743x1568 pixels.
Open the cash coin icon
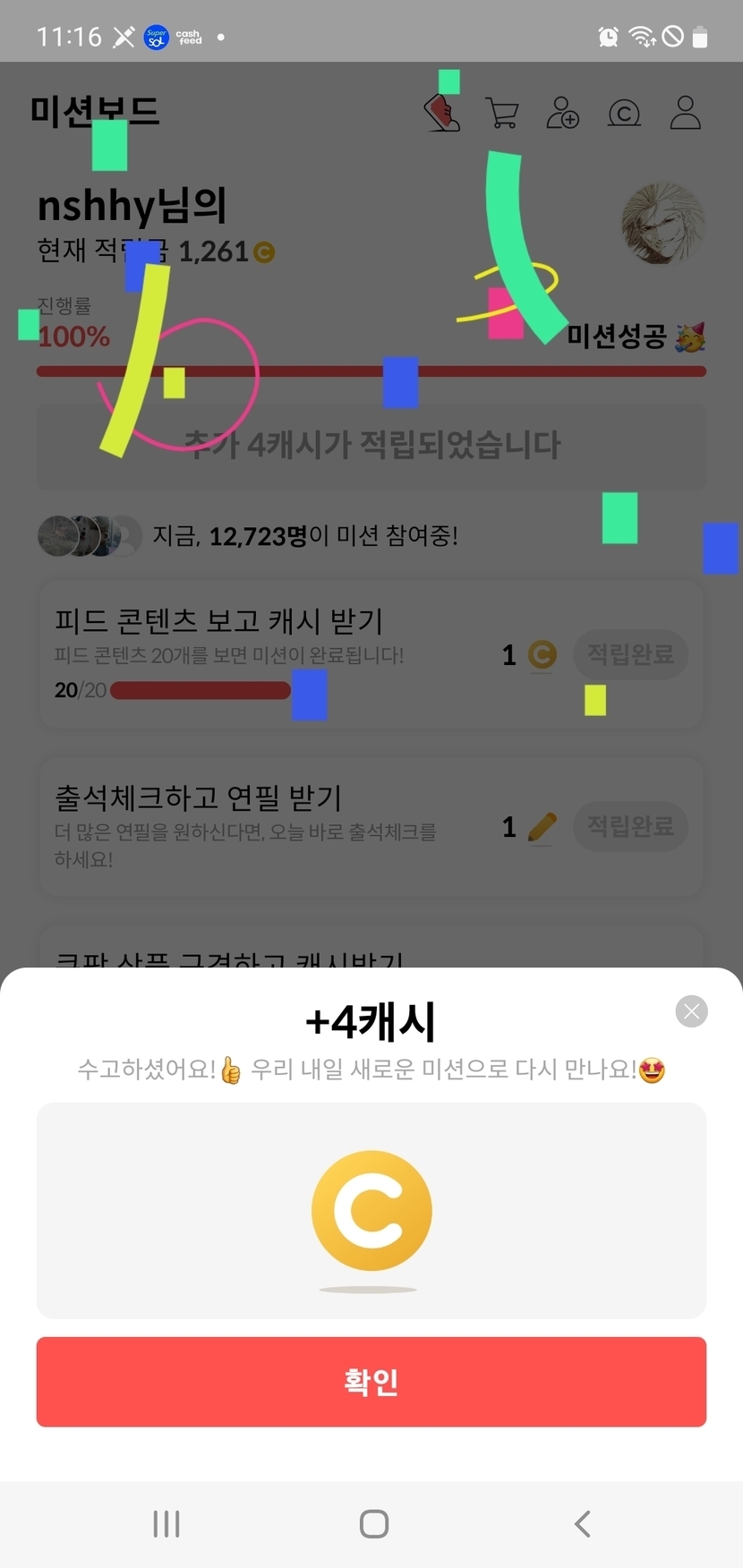pyautogui.click(x=624, y=114)
